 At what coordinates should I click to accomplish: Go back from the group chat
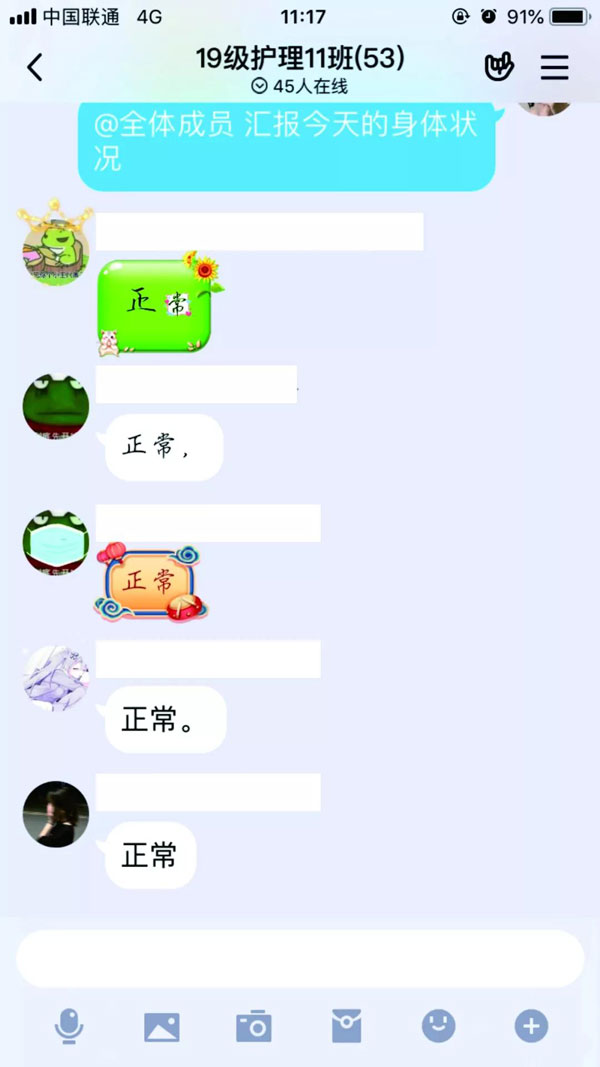click(x=35, y=67)
